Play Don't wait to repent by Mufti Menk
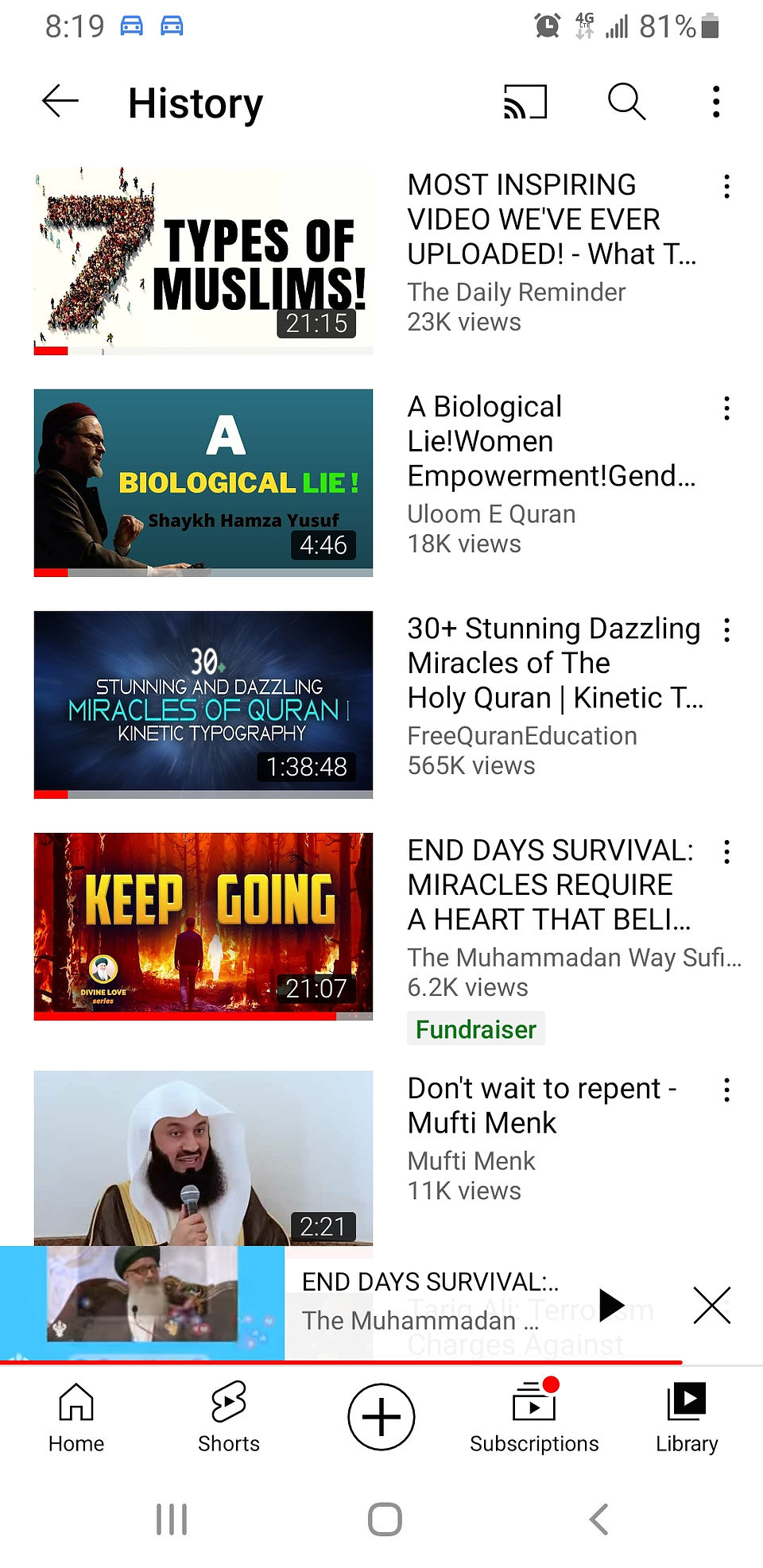 click(x=203, y=1158)
